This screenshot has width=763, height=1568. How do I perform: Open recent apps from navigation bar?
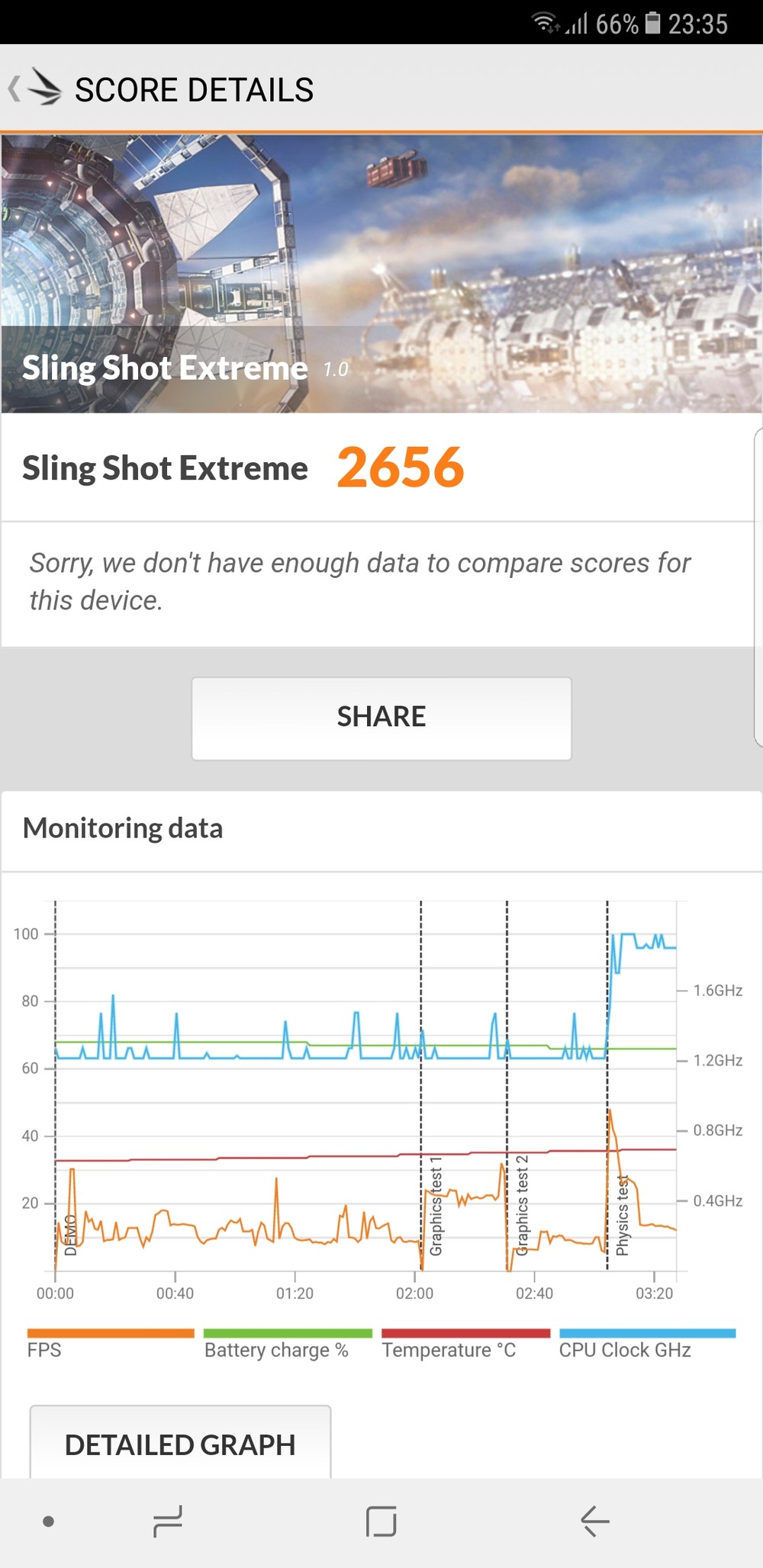pyautogui.click(x=168, y=1521)
